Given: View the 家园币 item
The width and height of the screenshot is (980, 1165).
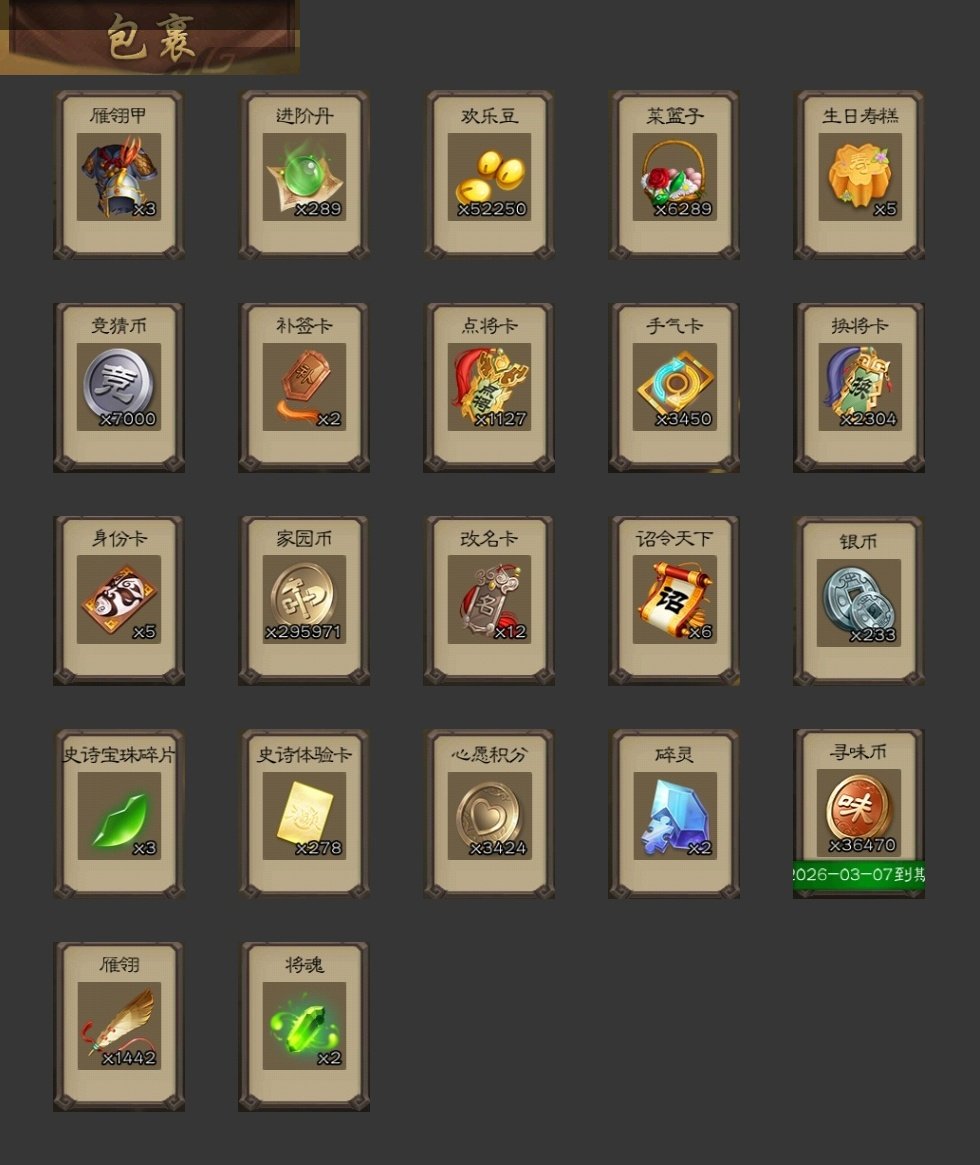Looking at the screenshot, I should click(304, 601).
